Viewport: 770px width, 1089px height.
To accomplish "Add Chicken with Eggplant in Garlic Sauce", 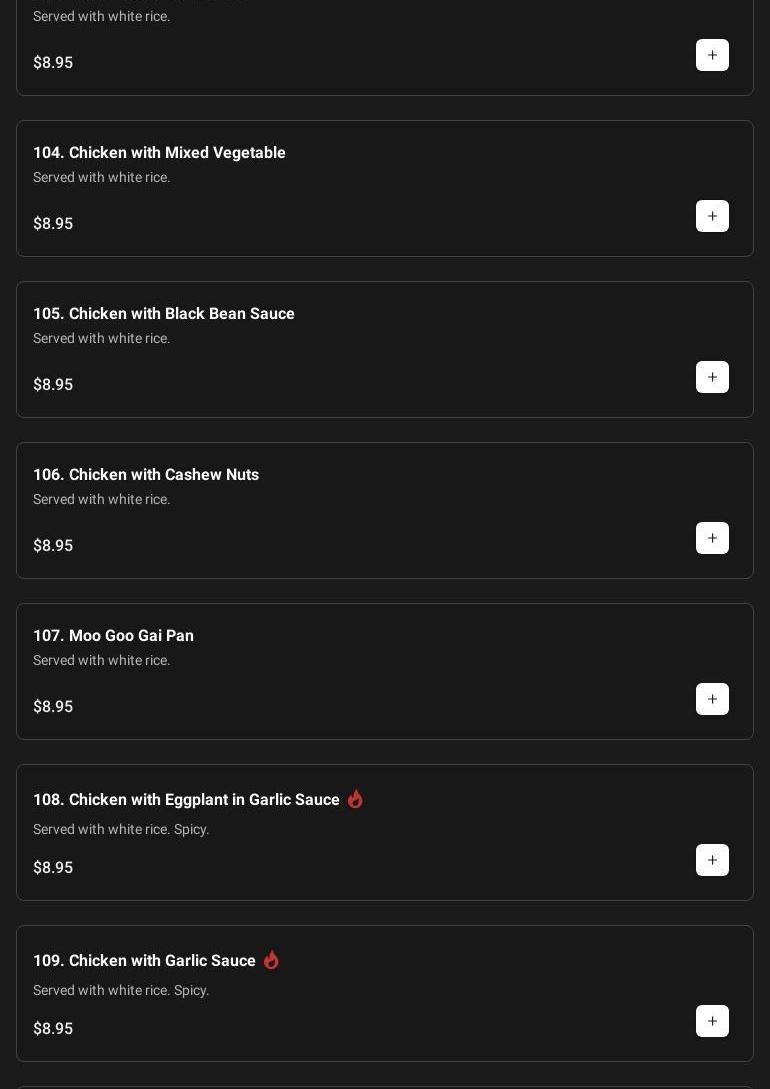I will [712, 860].
